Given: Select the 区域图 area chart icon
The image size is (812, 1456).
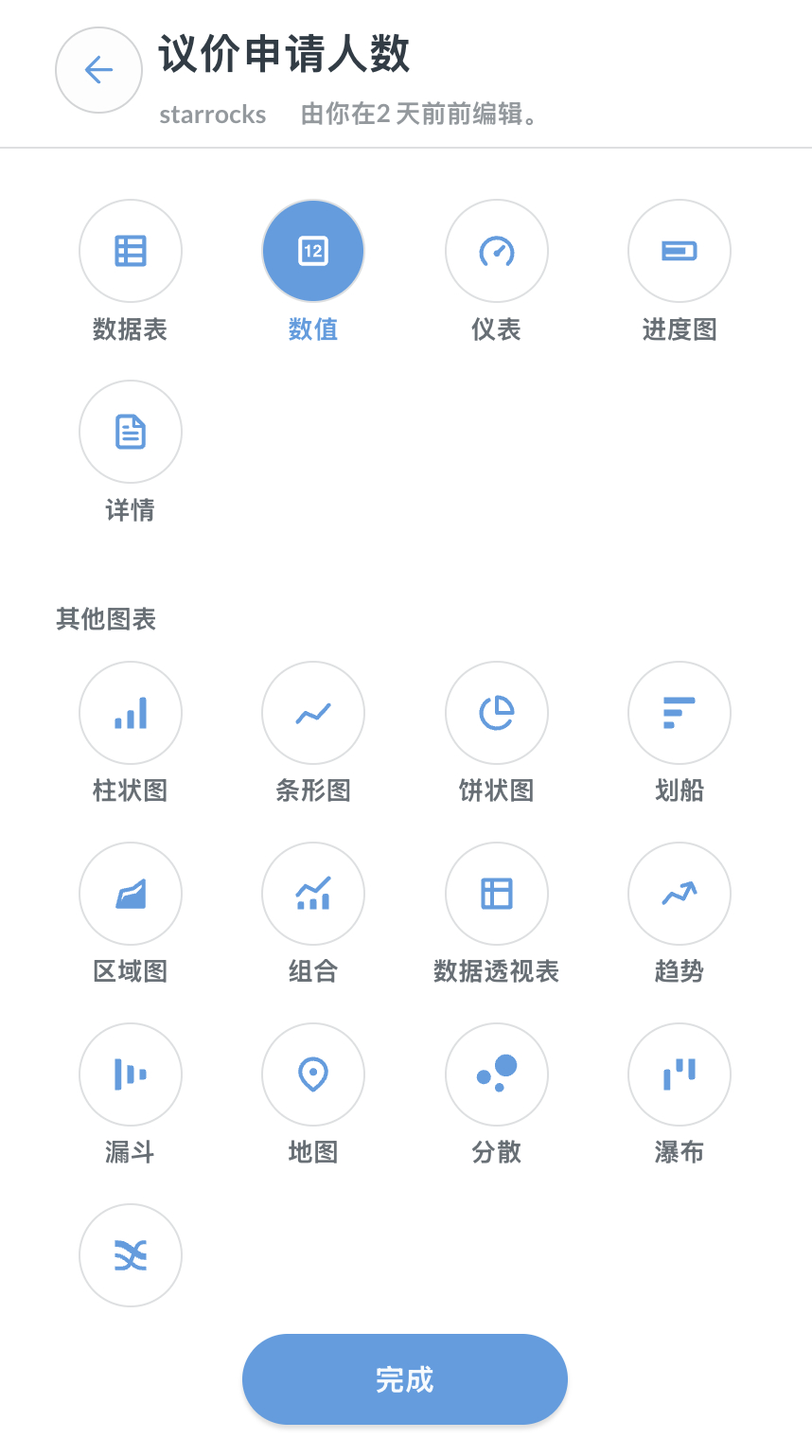Looking at the screenshot, I should click(x=130, y=894).
